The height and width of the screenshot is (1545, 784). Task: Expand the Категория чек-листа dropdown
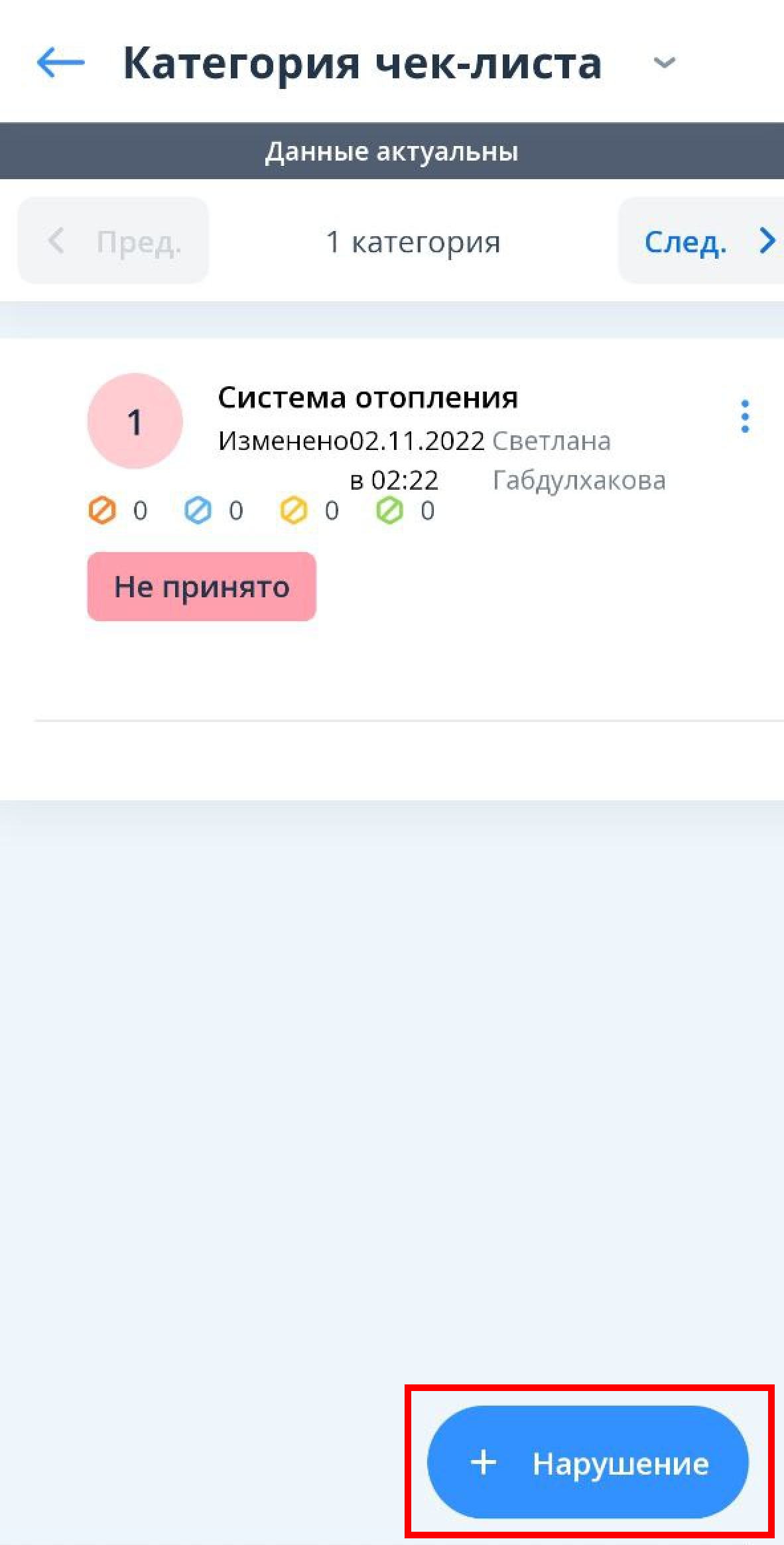click(x=664, y=63)
